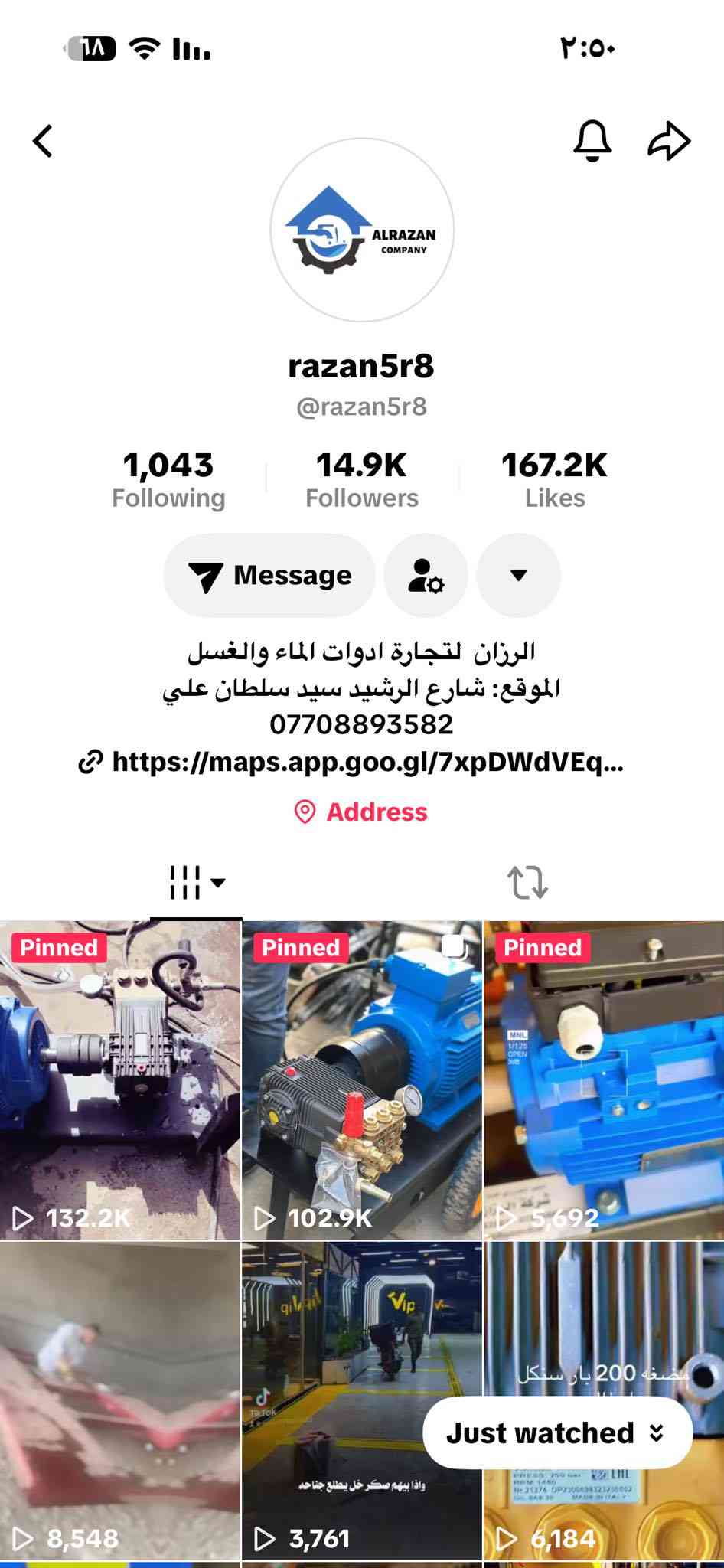Open the videos grid sort tab
The height and width of the screenshot is (1568, 724).
click(196, 883)
